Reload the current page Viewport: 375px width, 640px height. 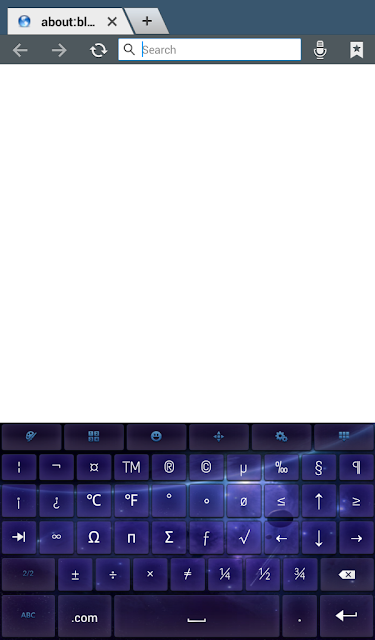point(98,50)
